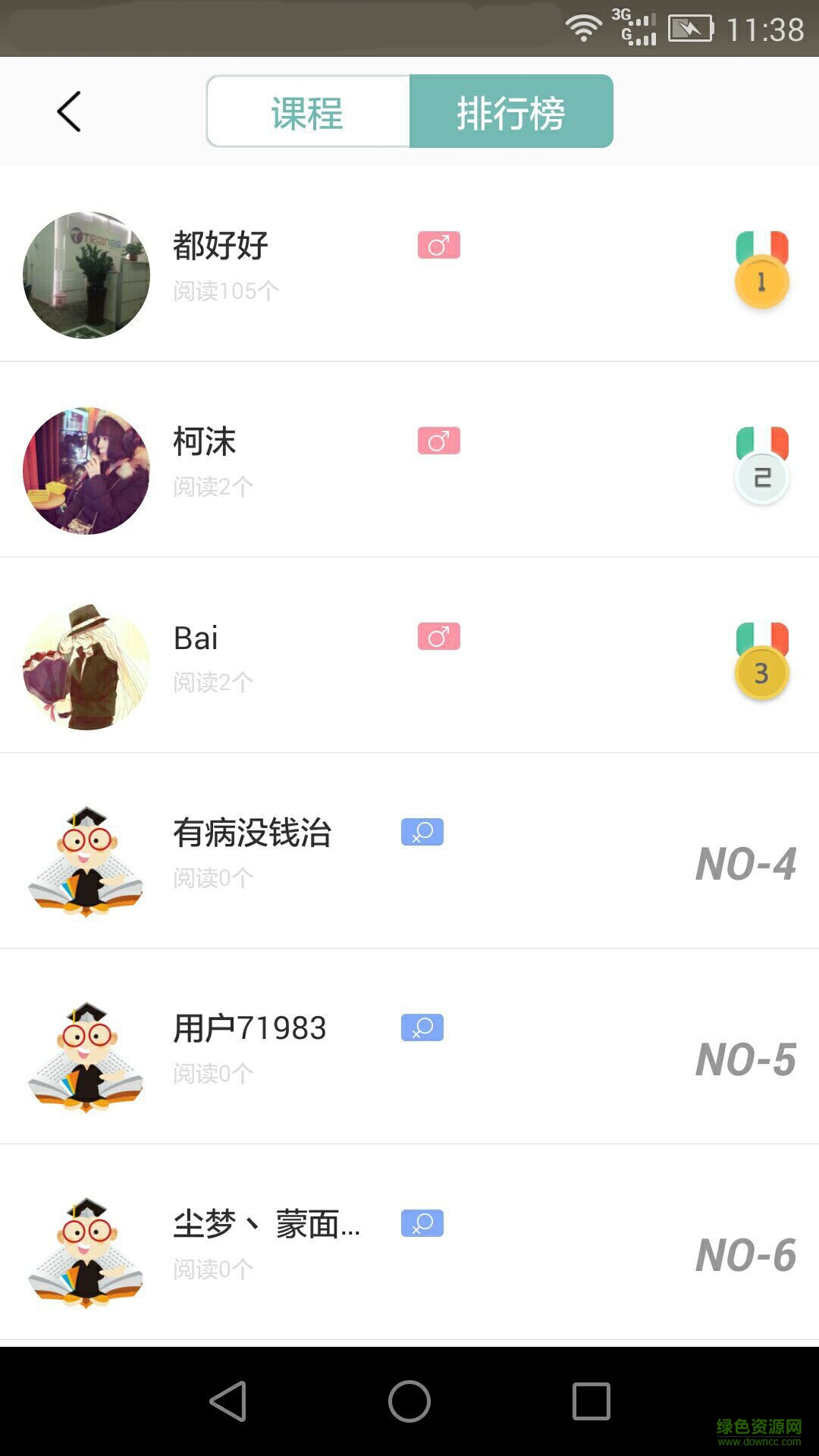Open Bai's profile avatar
This screenshot has height=1456, width=819.
click(86, 667)
